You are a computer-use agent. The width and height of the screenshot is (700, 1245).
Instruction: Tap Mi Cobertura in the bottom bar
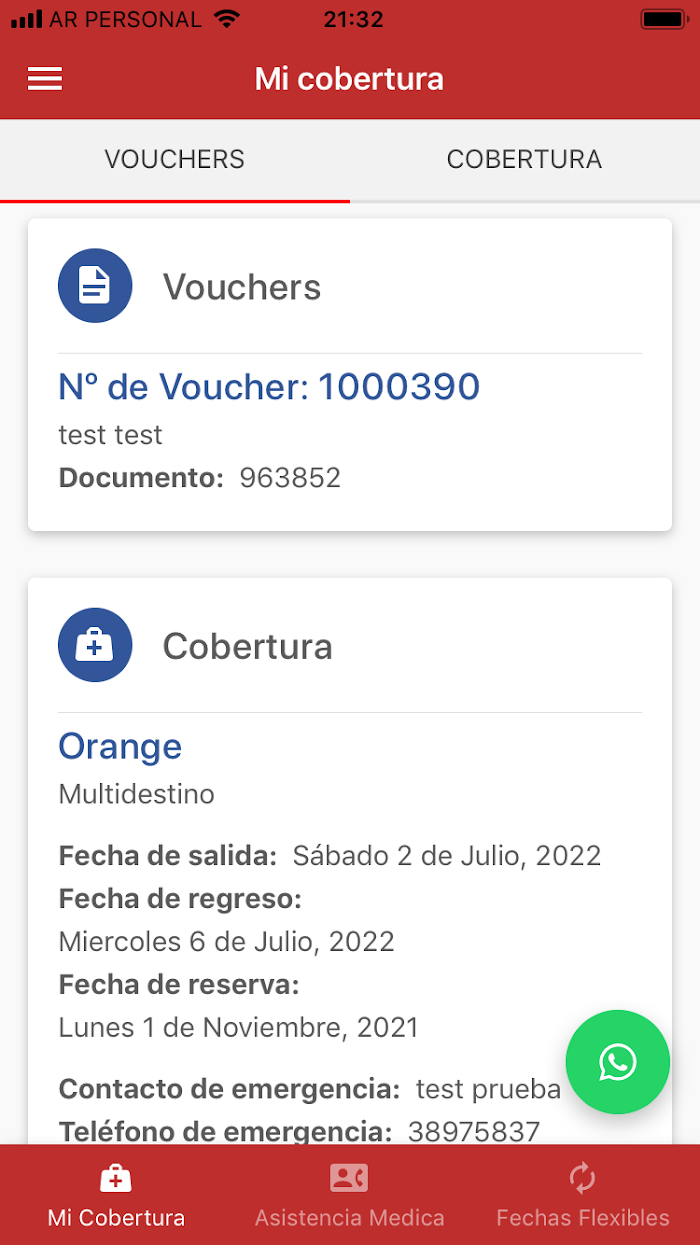116,1195
